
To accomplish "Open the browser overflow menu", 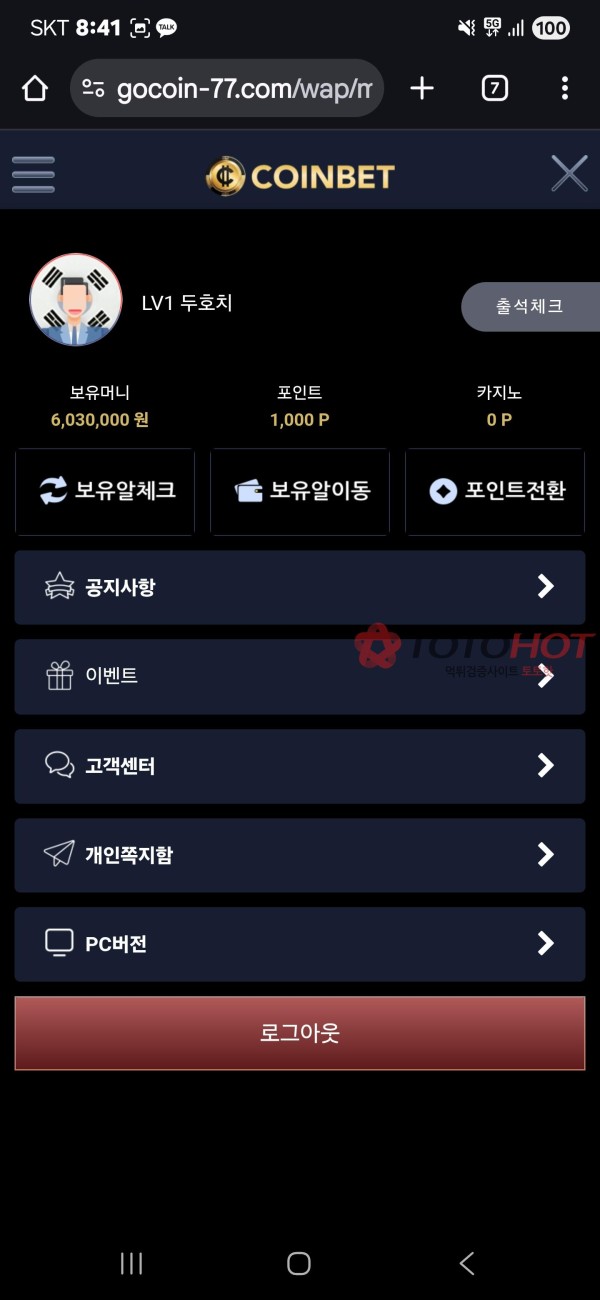I will [x=565, y=89].
